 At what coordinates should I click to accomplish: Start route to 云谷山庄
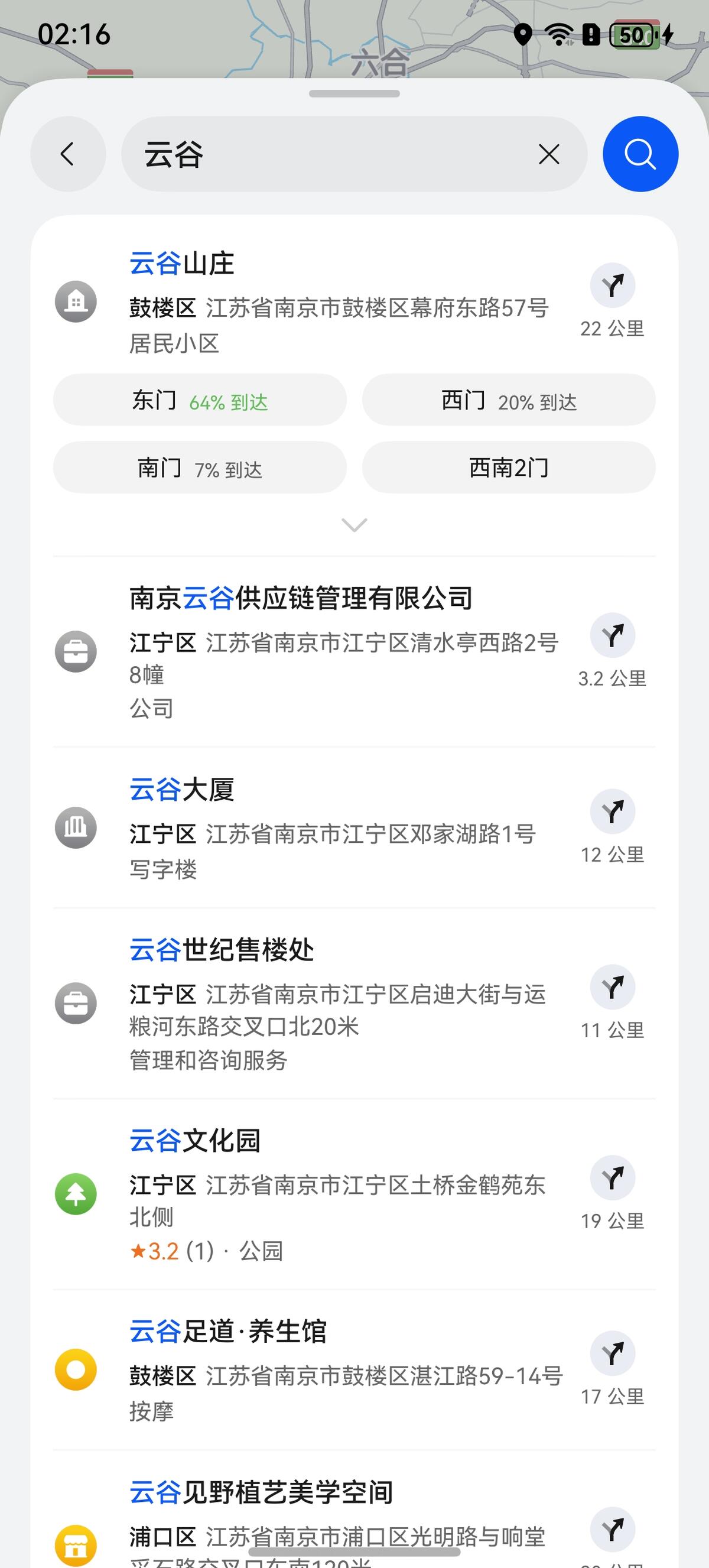click(x=612, y=285)
